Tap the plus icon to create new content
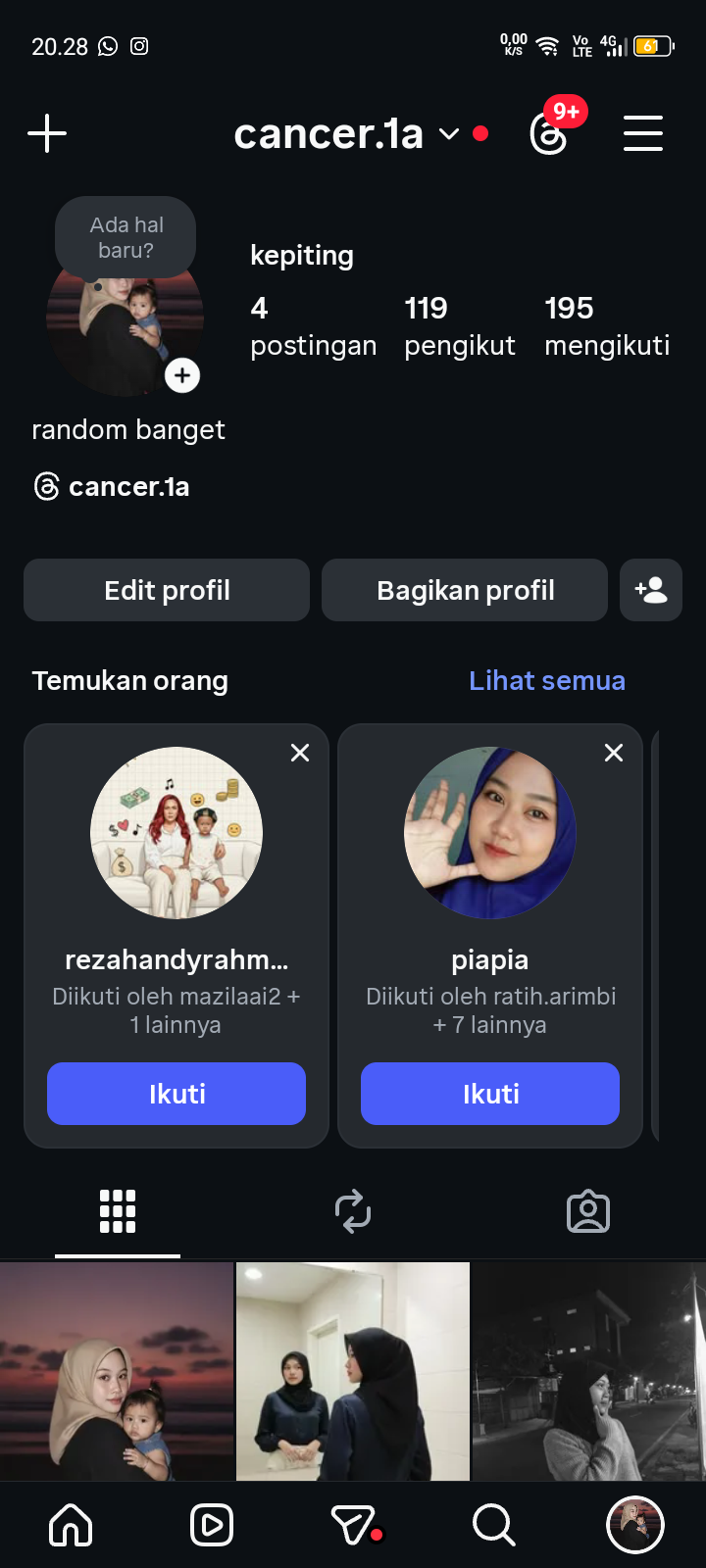The height and width of the screenshot is (1568, 706). (x=47, y=133)
